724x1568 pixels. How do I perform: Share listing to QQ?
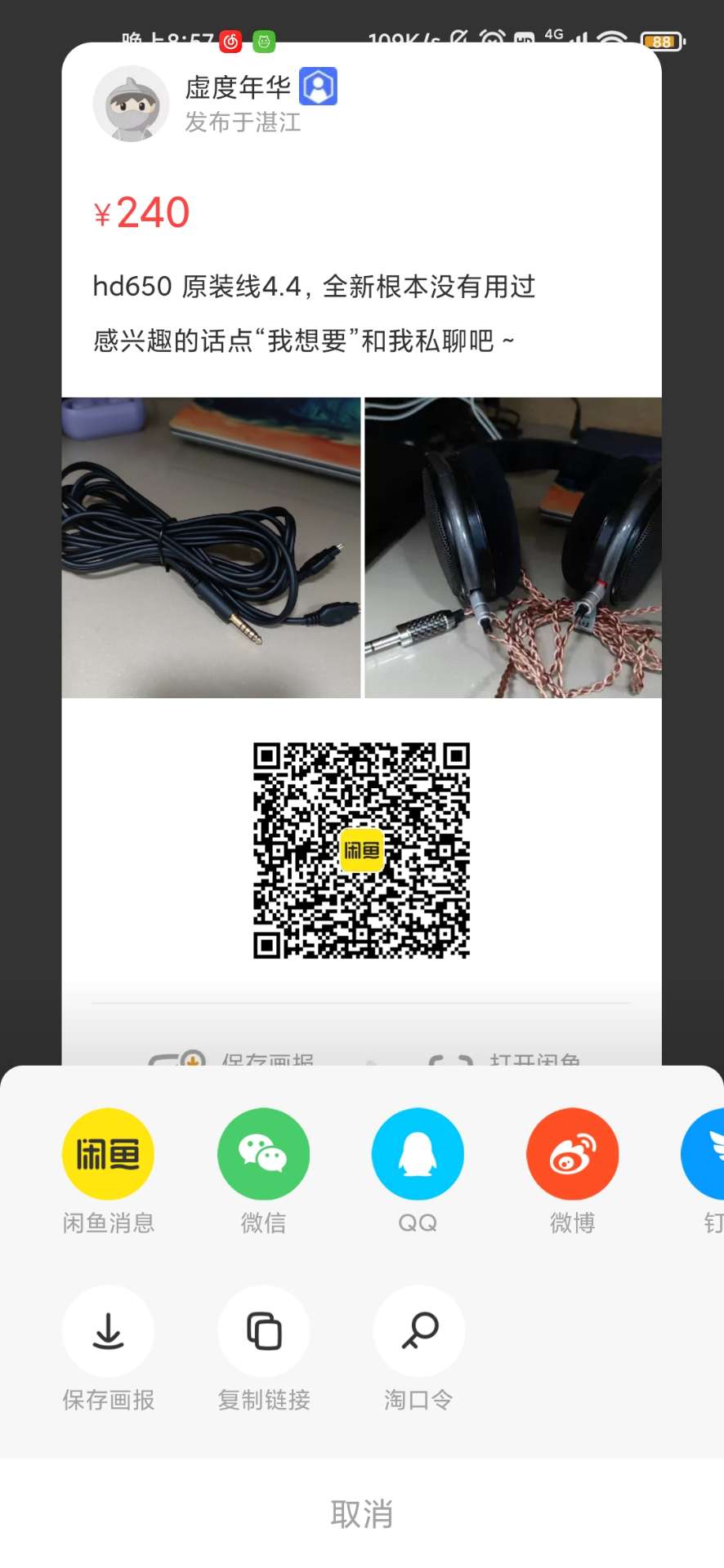point(418,1154)
